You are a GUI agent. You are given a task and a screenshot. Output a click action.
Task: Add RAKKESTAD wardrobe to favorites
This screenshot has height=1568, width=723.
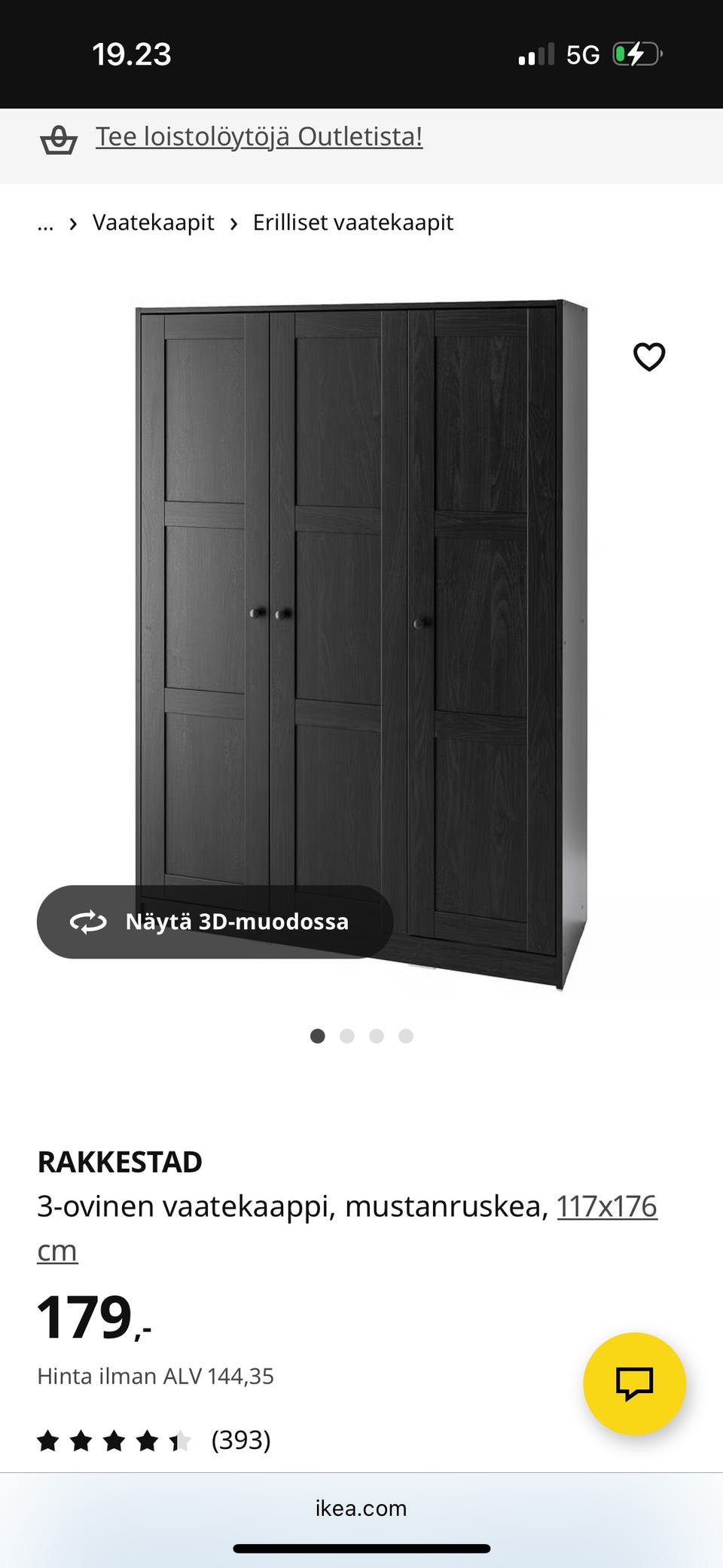click(648, 356)
